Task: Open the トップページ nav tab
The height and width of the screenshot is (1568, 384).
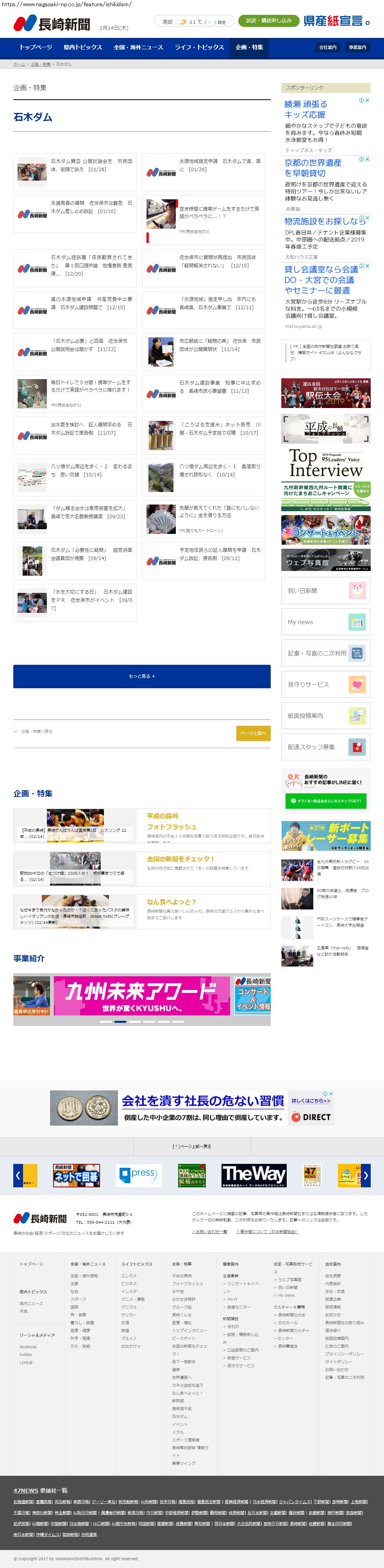Action: [x=35, y=47]
